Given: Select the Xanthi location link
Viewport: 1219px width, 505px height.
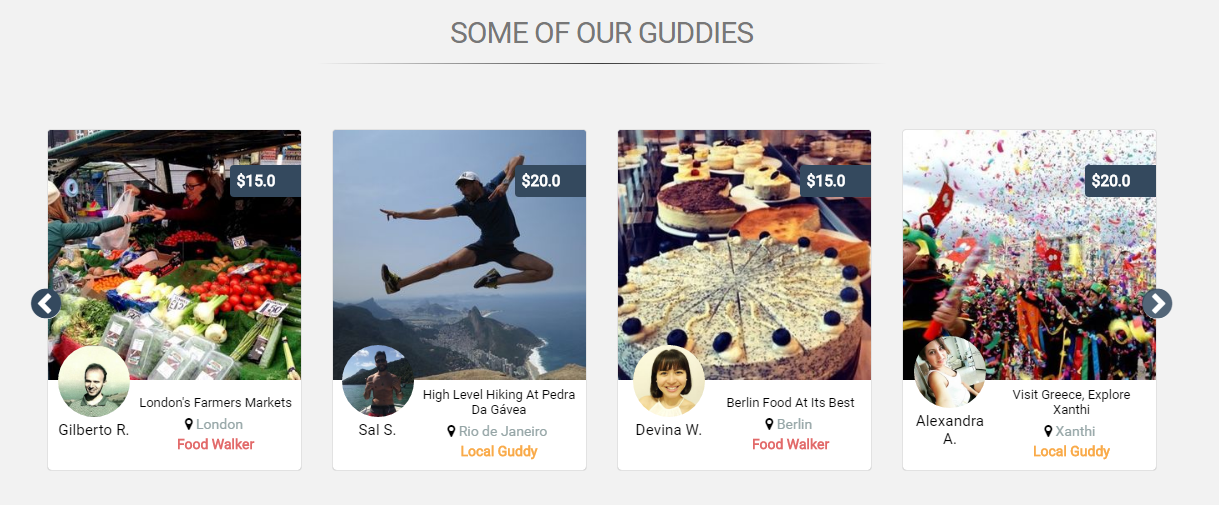Looking at the screenshot, I should coord(1075,431).
